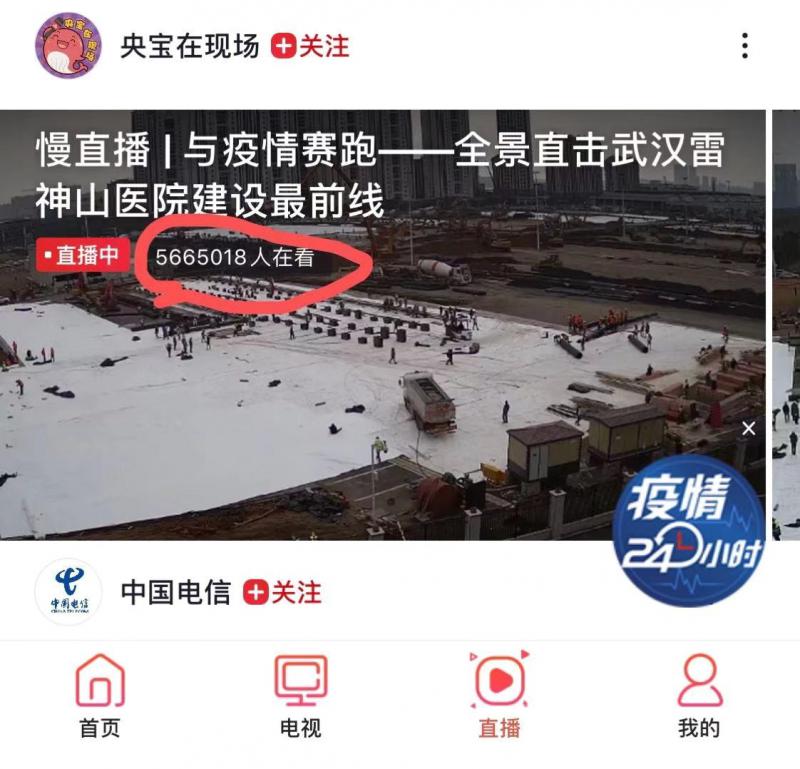Switch to the 首页 tab
Viewport: 800px width, 769px height.
pos(100,697)
